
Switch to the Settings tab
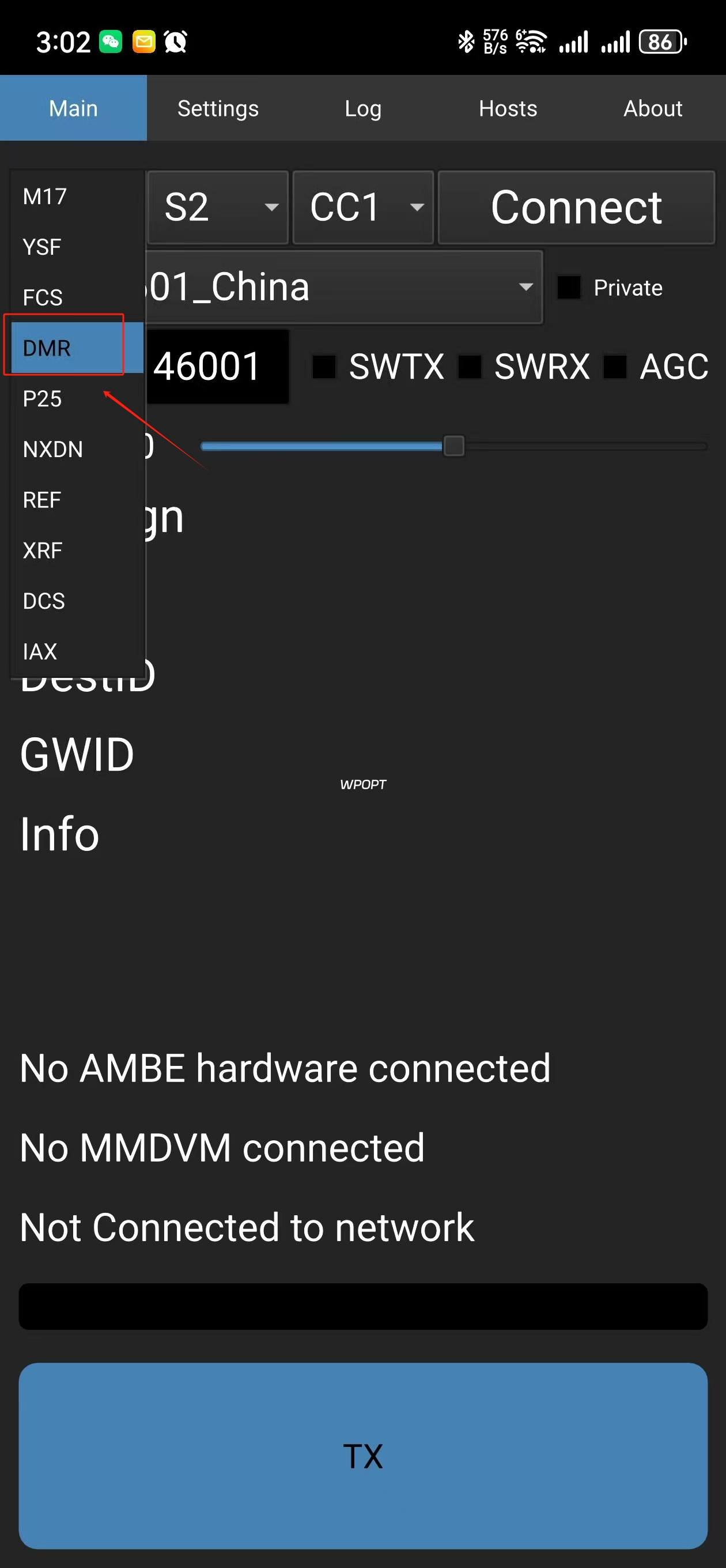pos(218,108)
